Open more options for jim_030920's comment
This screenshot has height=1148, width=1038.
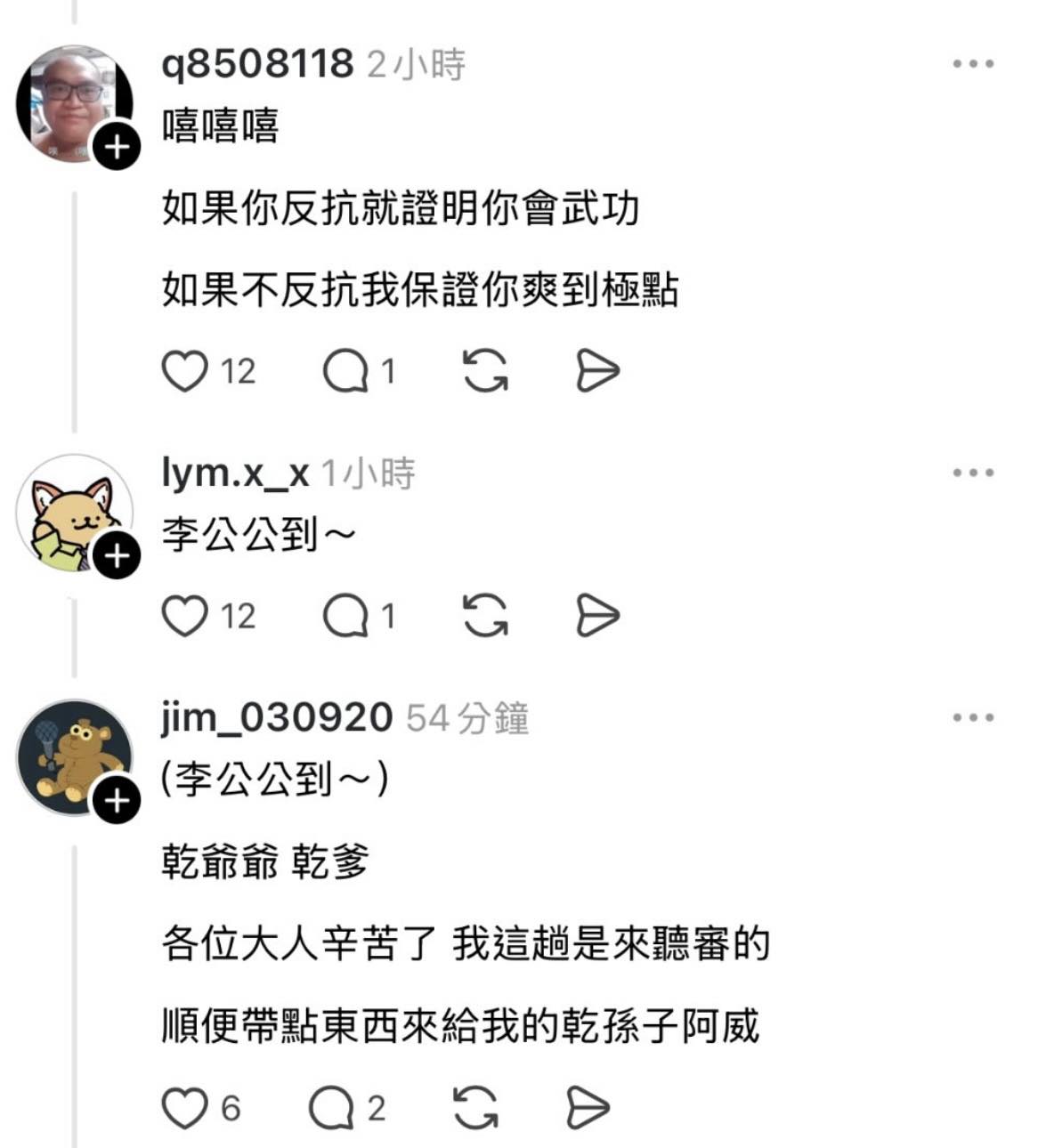click(973, 717)
